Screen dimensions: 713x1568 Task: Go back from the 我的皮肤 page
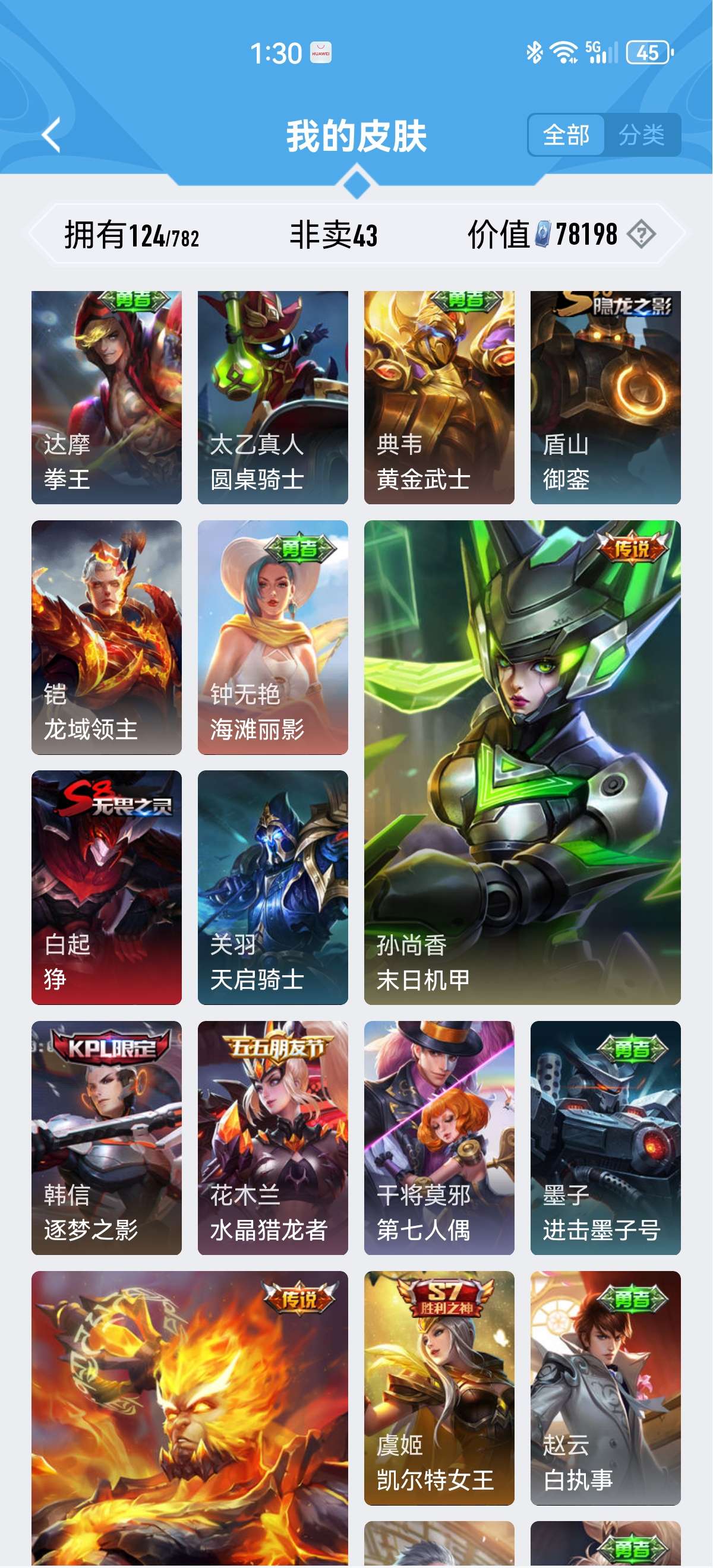(x=52, y=134)
